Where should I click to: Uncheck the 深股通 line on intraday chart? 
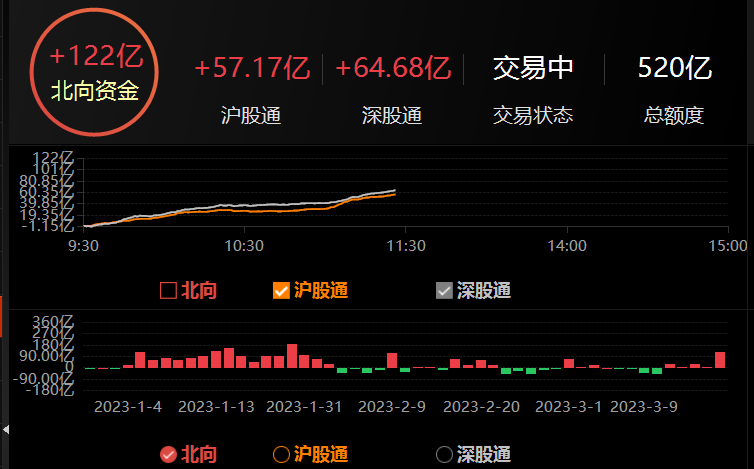click(x=445, y=291)
